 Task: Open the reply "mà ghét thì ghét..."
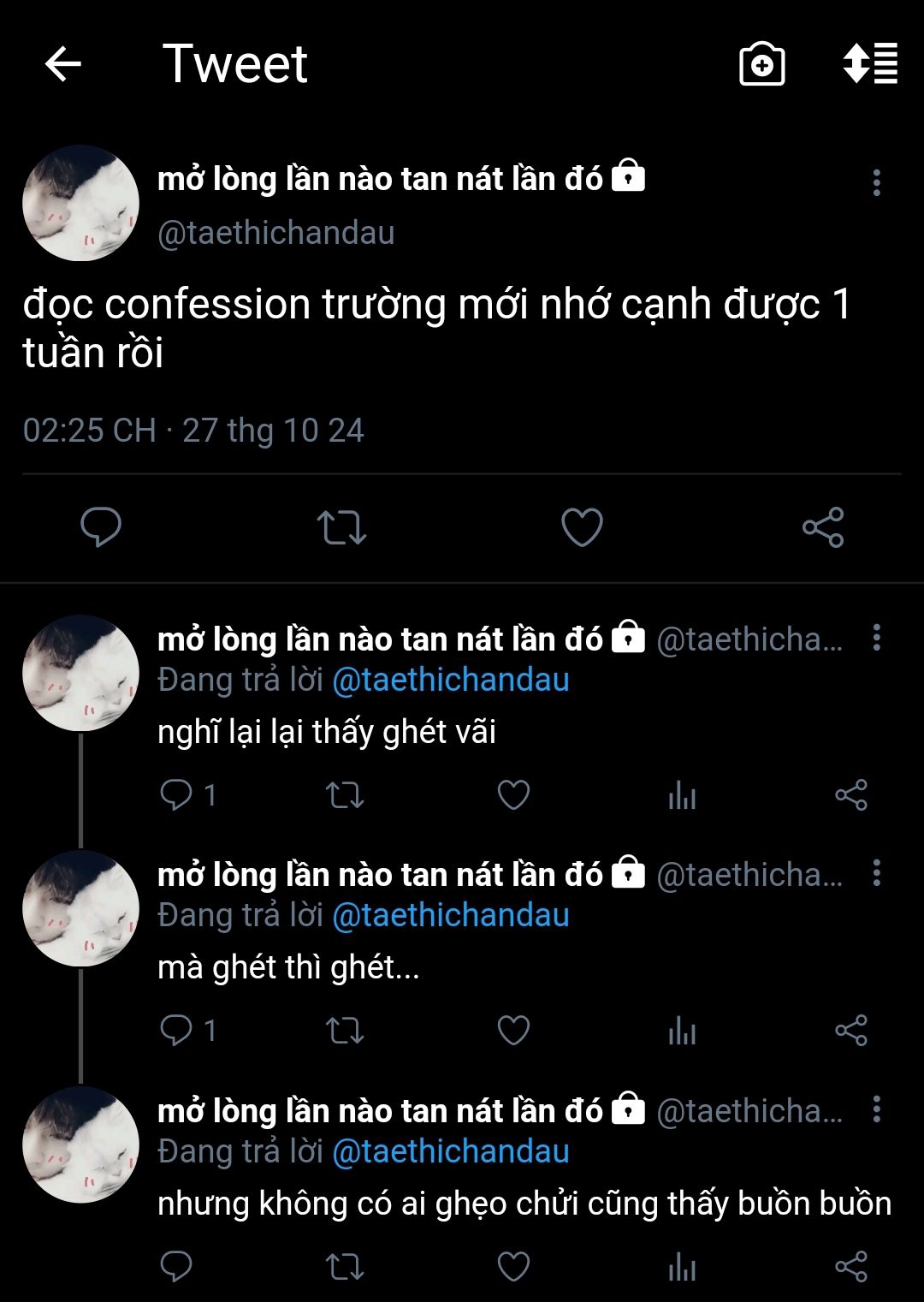pos(288,968)
